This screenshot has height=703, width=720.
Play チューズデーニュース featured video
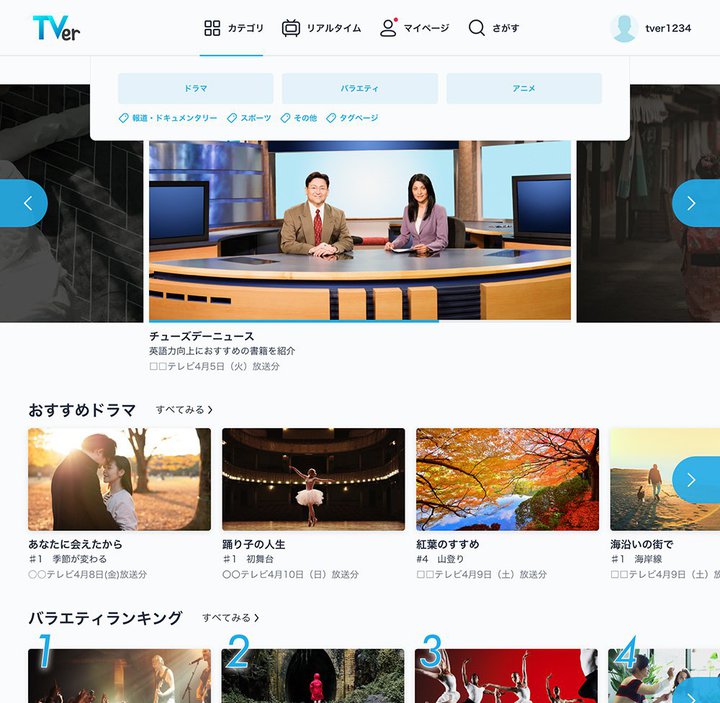click(360, 230)
